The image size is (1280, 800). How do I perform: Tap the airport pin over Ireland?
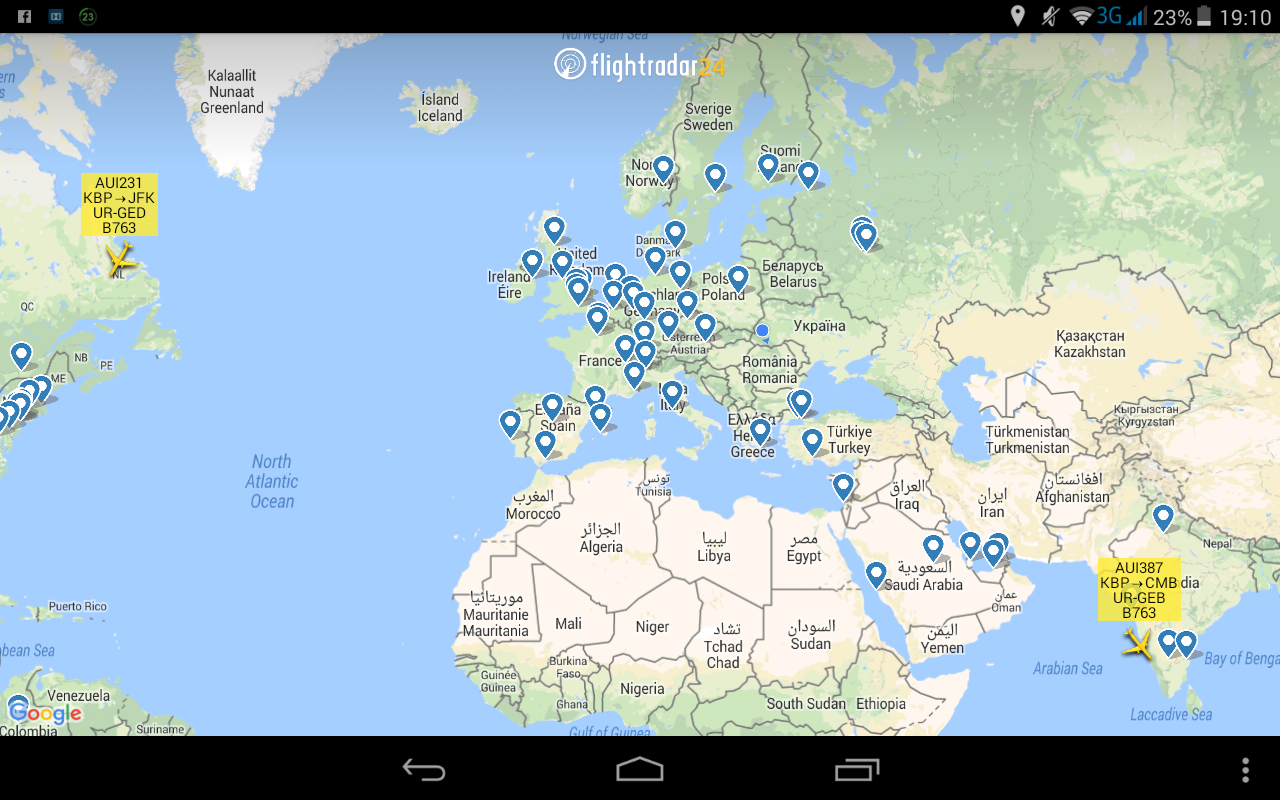(x=532, y=262)
